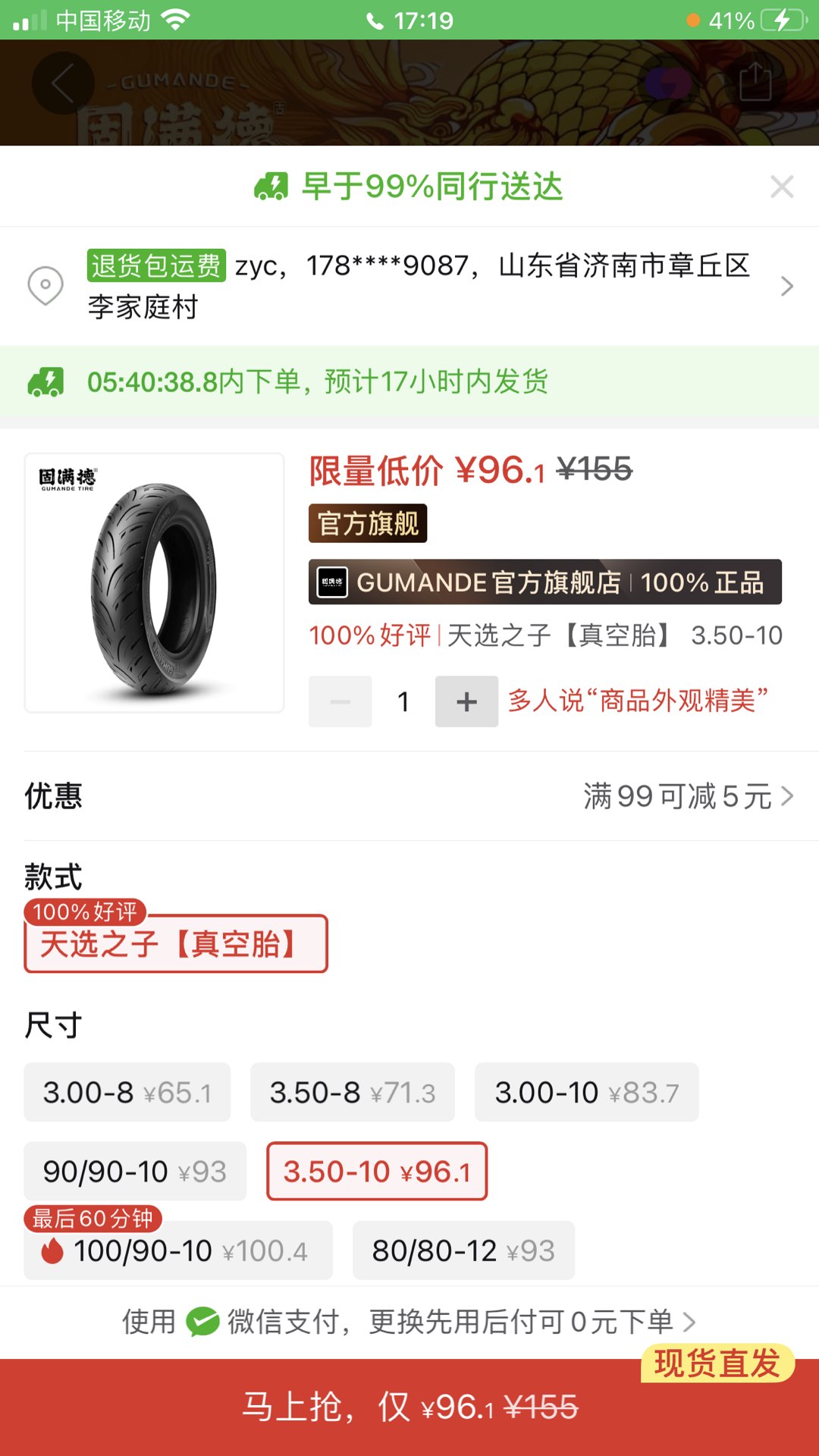The image size is (819, 1456).
Task: Select style 天选之子【真空胎】
Action: pos(176,944)
